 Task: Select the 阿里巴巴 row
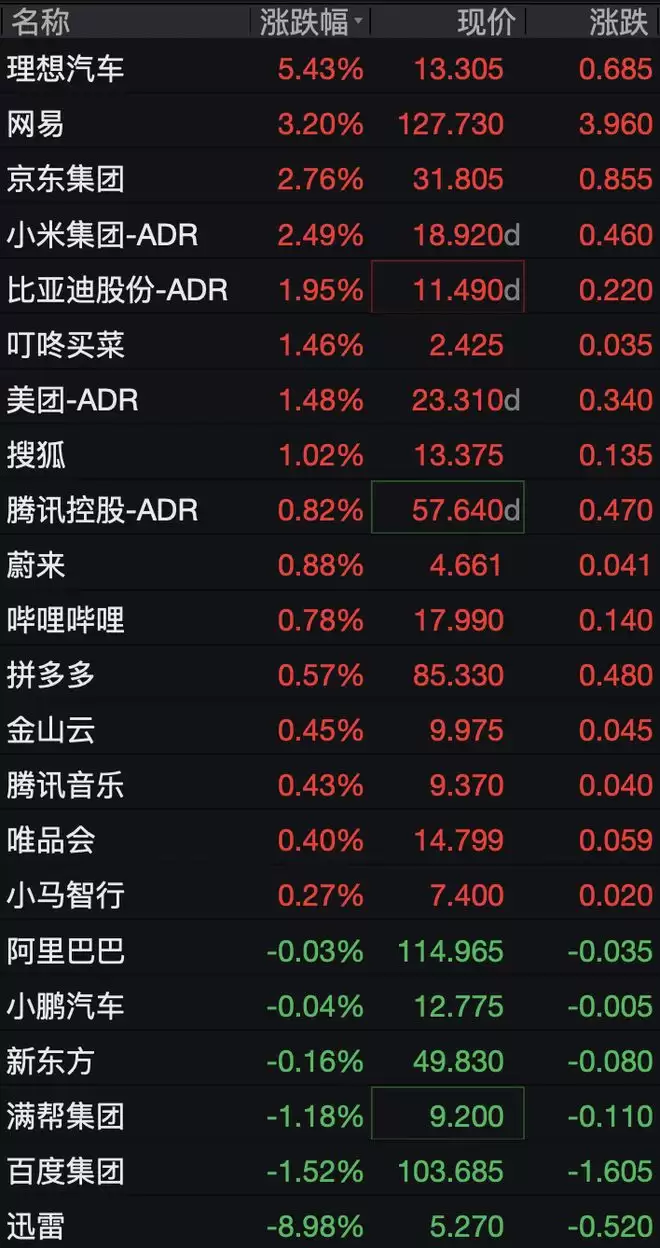pyautogui.click(x=330, y=949)
